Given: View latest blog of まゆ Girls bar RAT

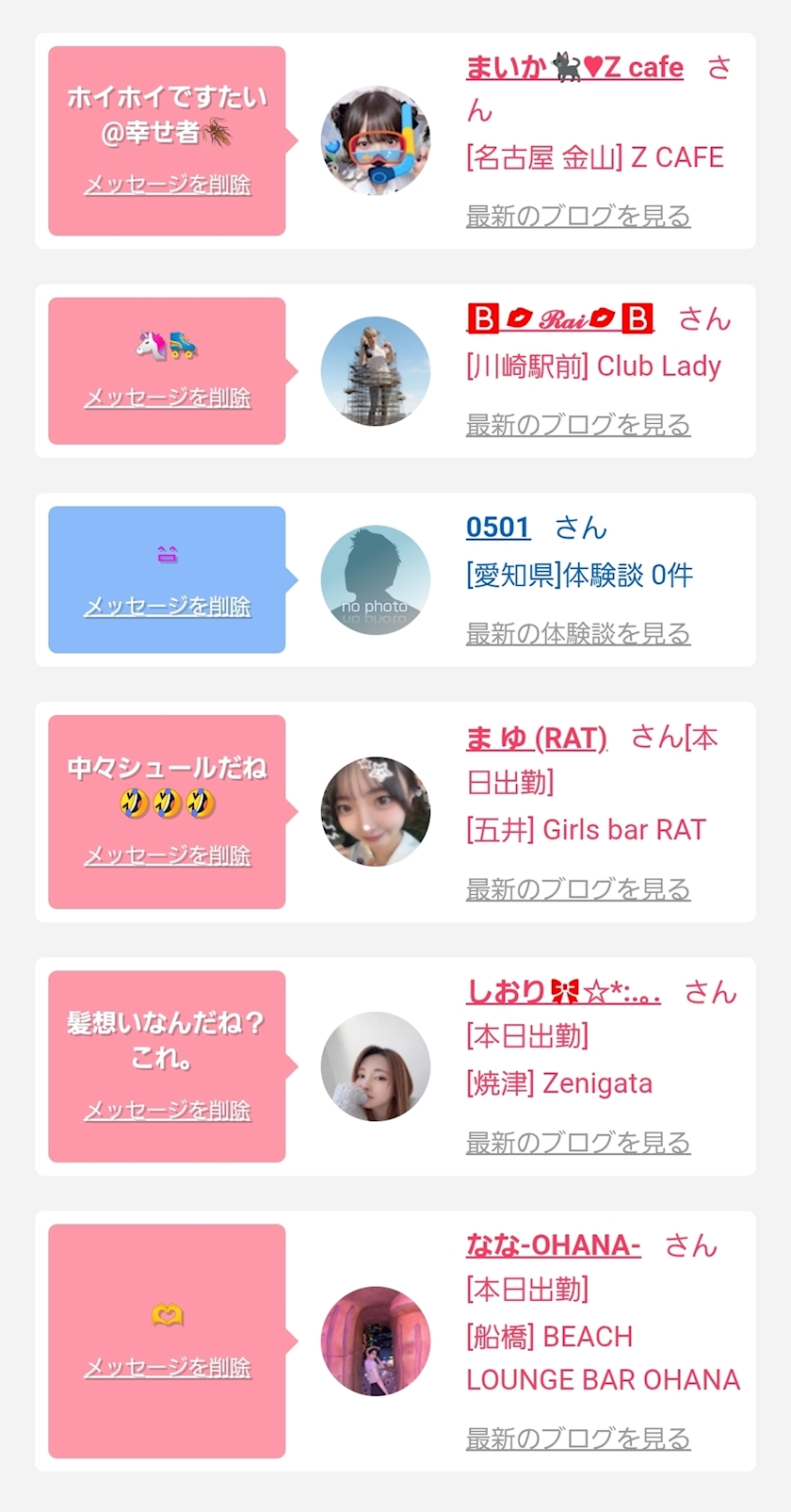Looking at the screenshot, I should tap(578, 889).
